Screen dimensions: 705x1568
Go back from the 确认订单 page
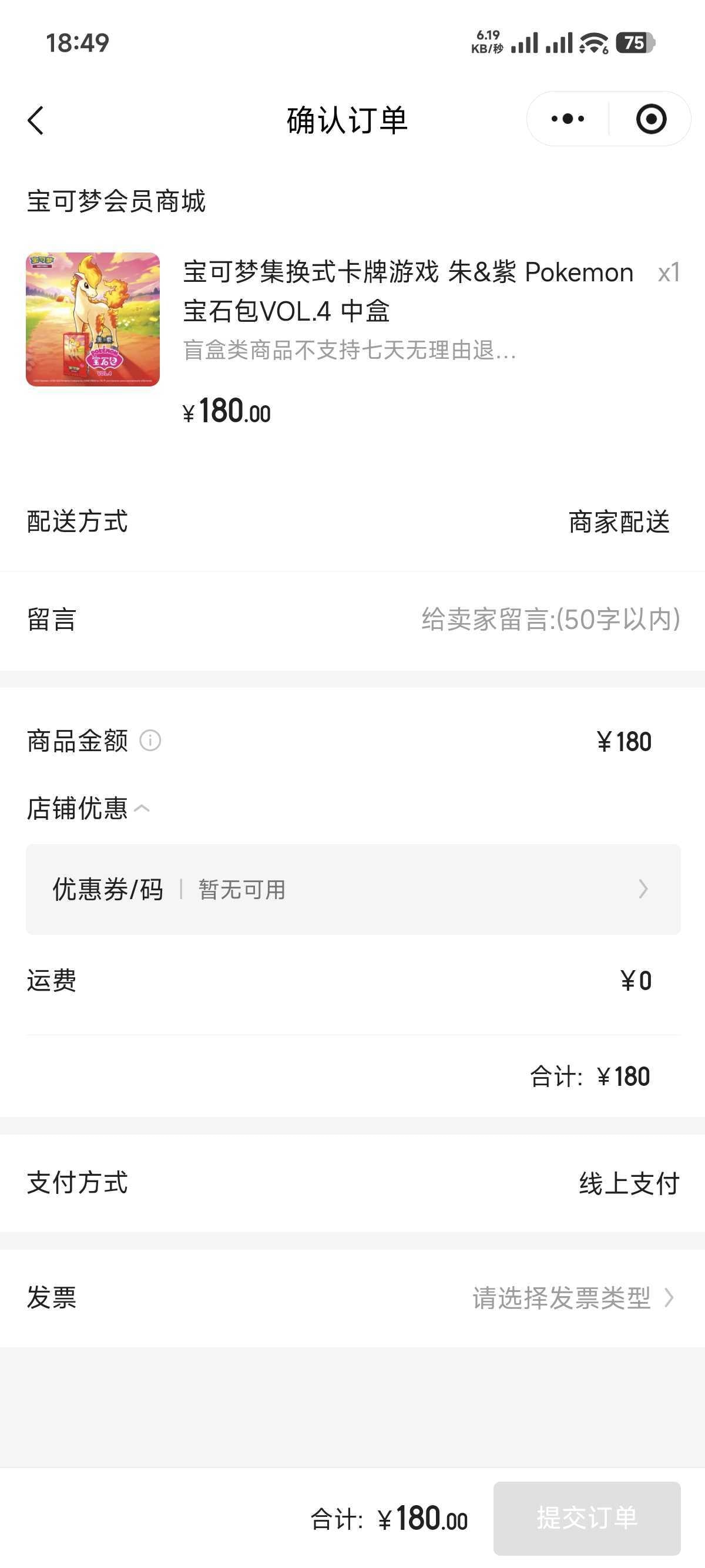[x=36, y=120]
